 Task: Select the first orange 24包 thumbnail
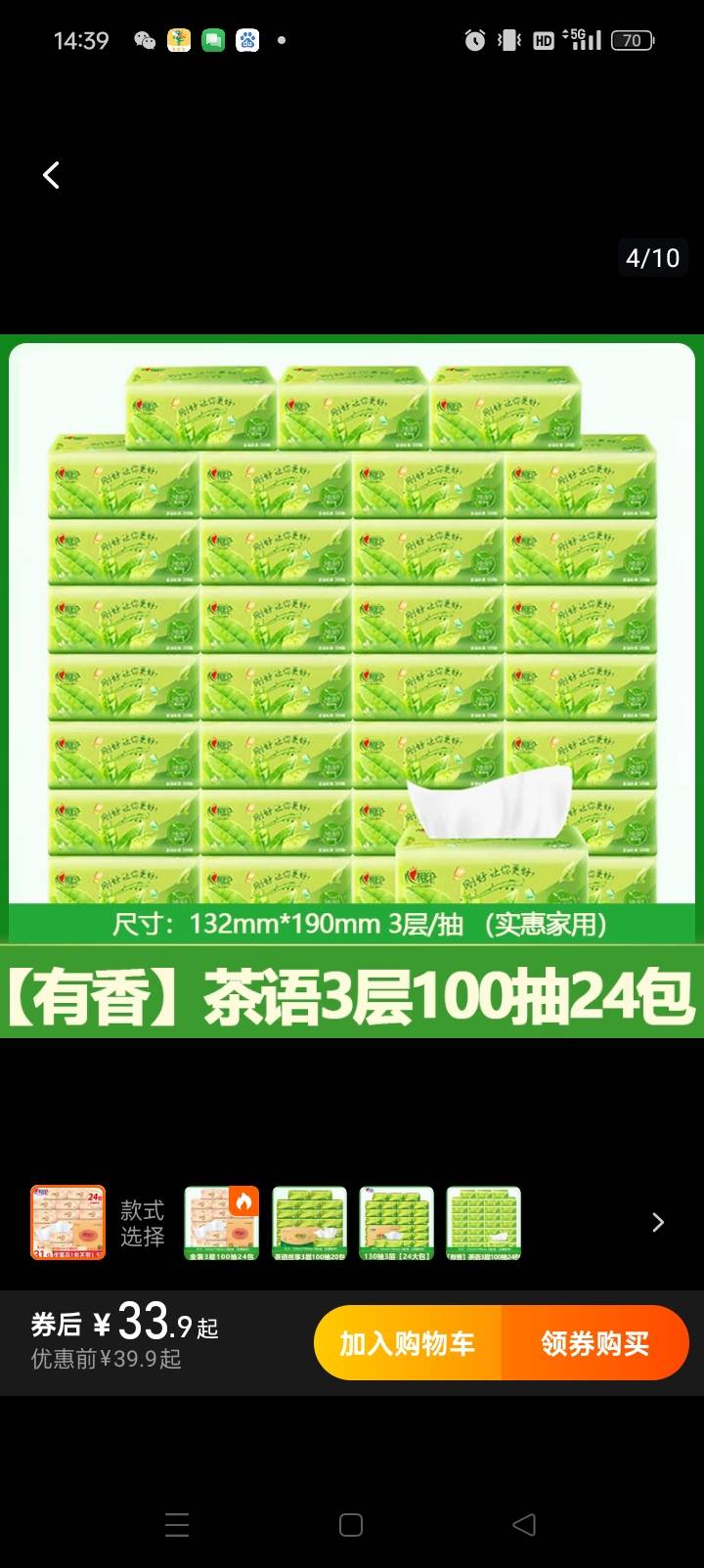(x=67, y=1222)
